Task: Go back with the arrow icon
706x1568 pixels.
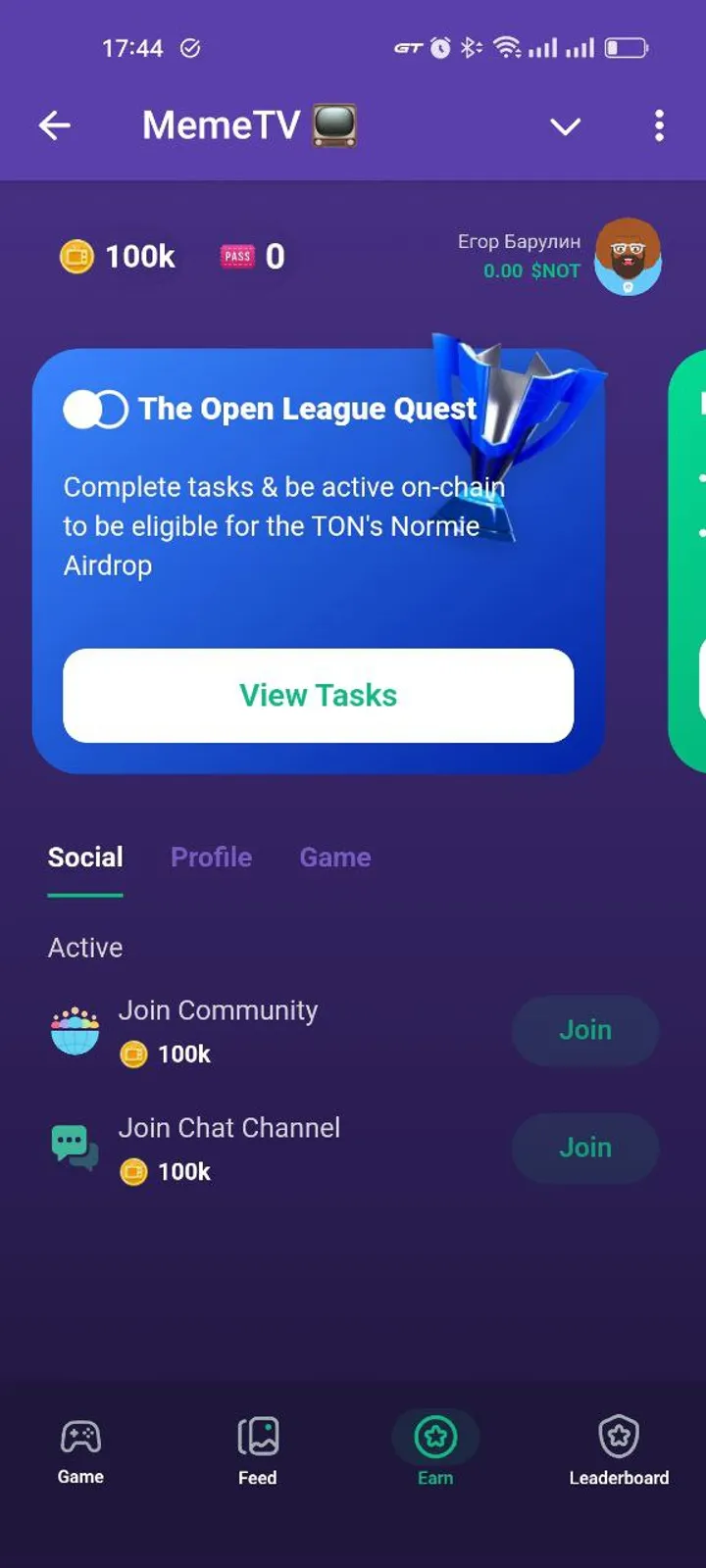Action: point(55,125)
